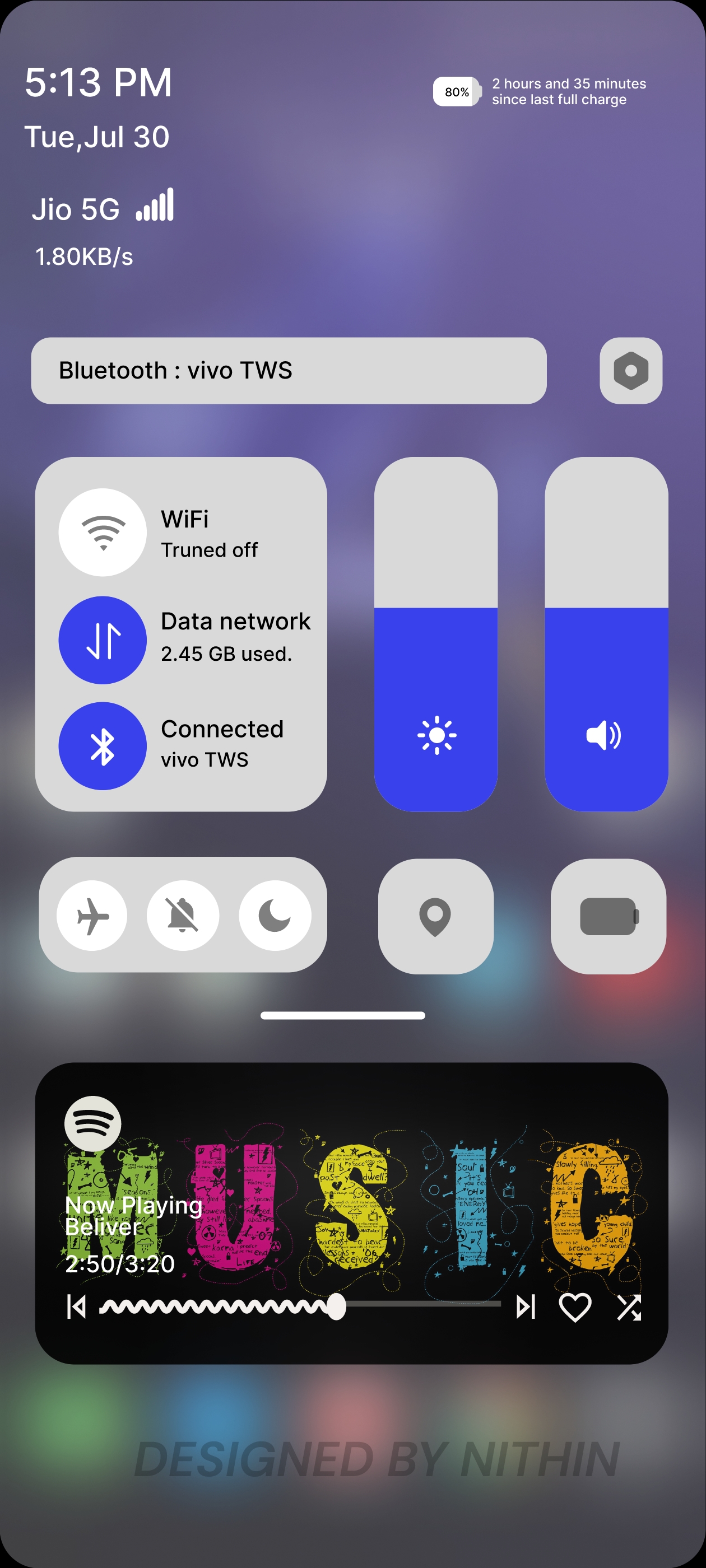
Task: Turn on WiFi
Action: (103, 532)
